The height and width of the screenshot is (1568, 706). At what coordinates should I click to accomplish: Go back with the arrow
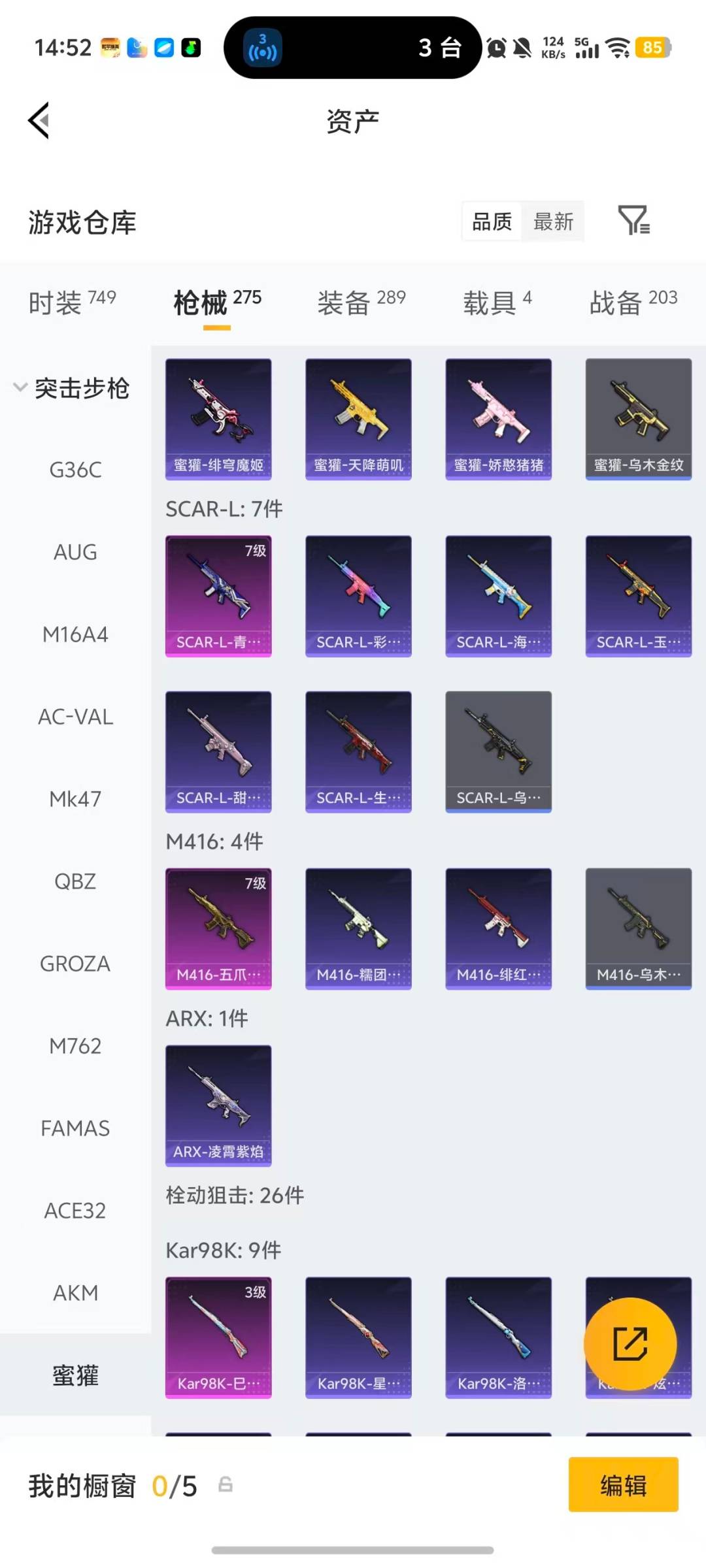pyautogui.click(x=39, y=121)
